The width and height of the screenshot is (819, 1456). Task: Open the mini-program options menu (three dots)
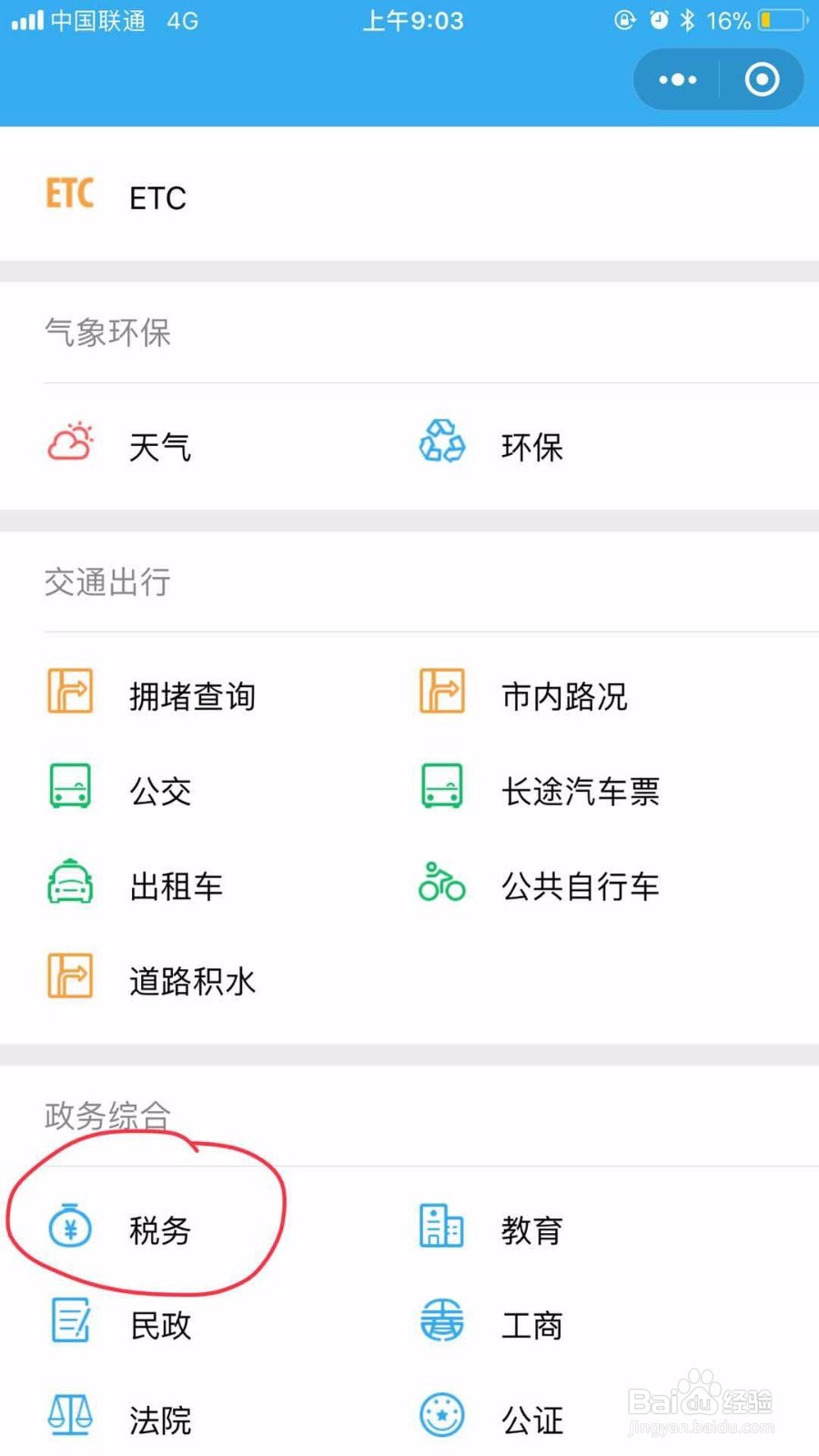pyautogui.click(x=676, y=79)
